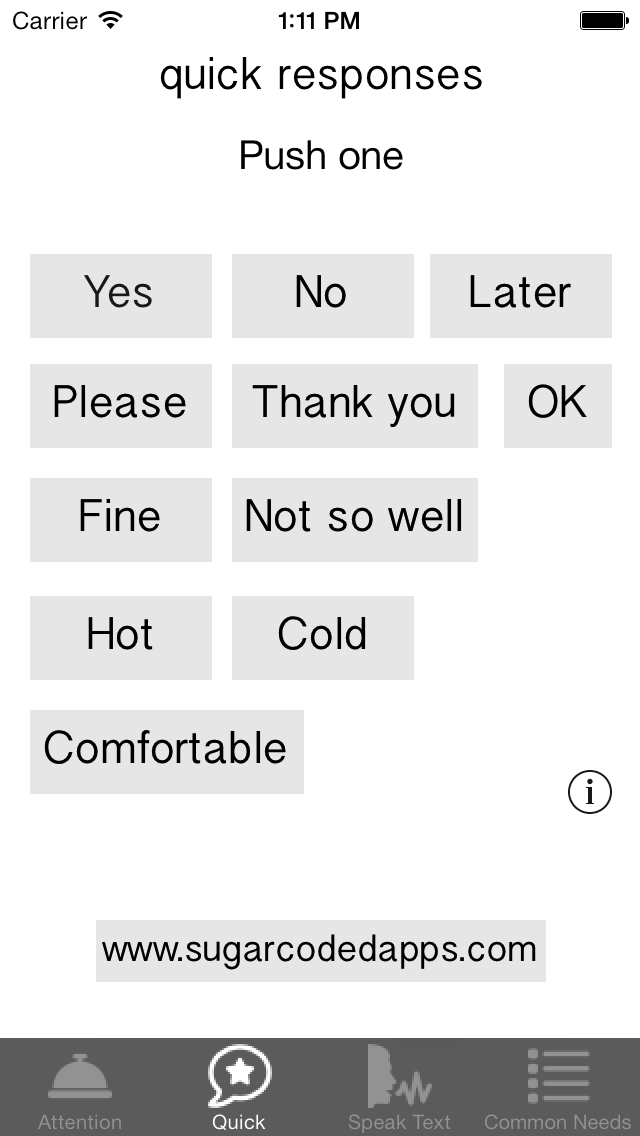The height and width of the screenshot is (1136, 640).
Task: Tap the Not so well button
Action: pyautogui.click(x=354, y=519)
